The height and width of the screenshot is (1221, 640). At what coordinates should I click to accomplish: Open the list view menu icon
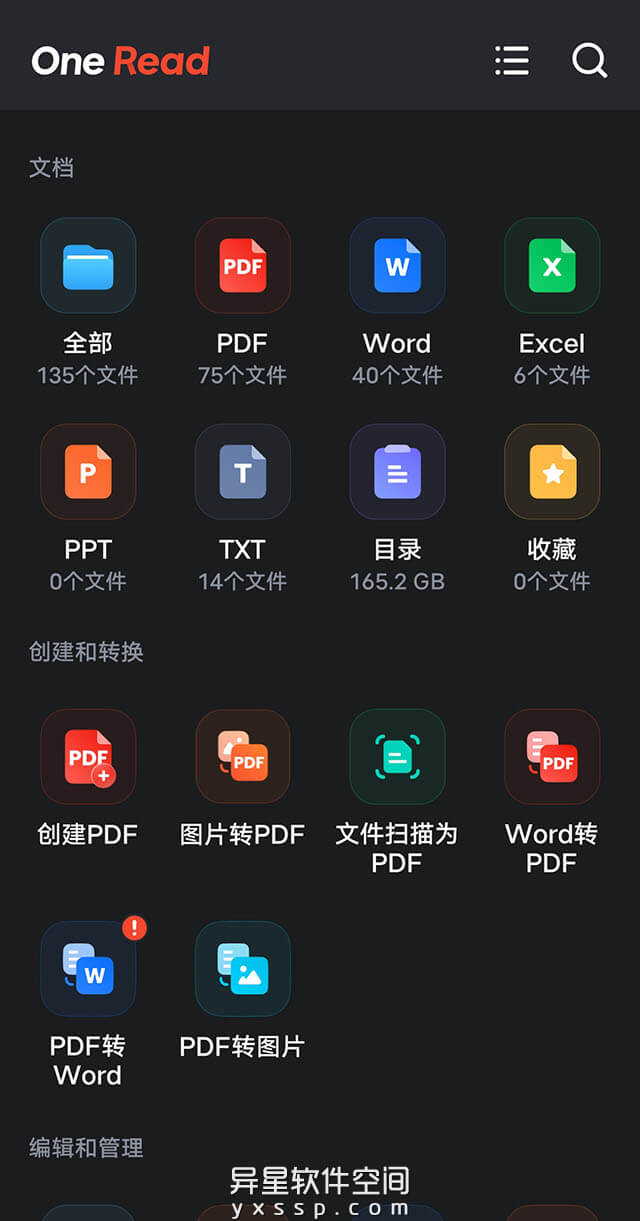(512, 61)
